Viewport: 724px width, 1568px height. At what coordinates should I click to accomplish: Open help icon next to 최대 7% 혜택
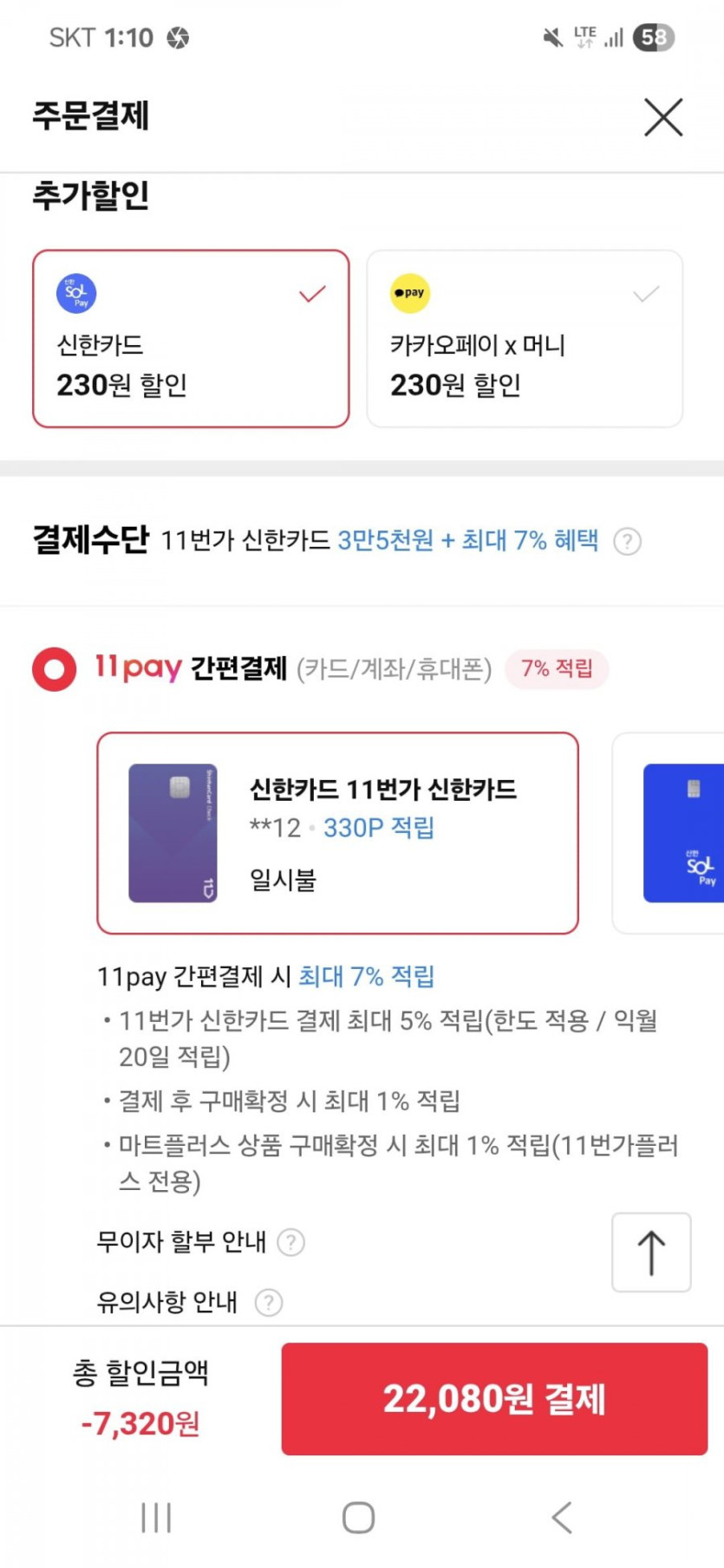point(627,542)
